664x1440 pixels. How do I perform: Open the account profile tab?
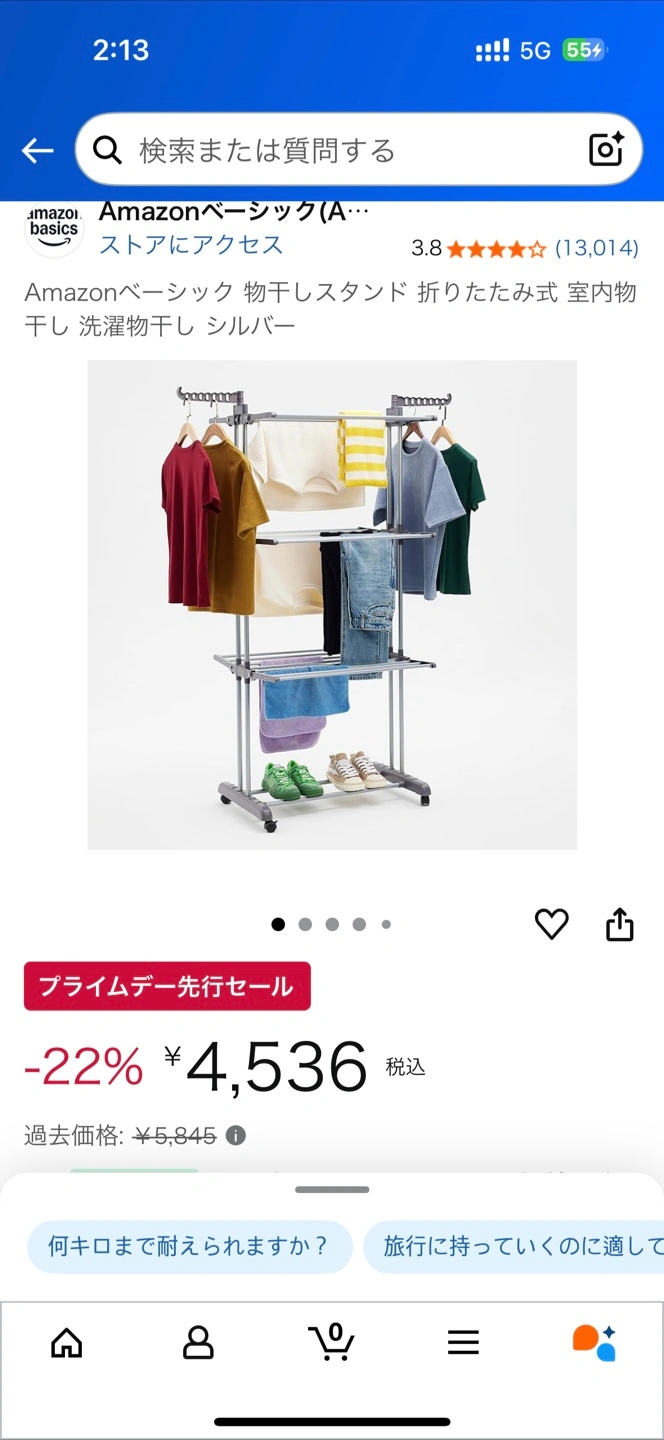[x=198, y=1342]
